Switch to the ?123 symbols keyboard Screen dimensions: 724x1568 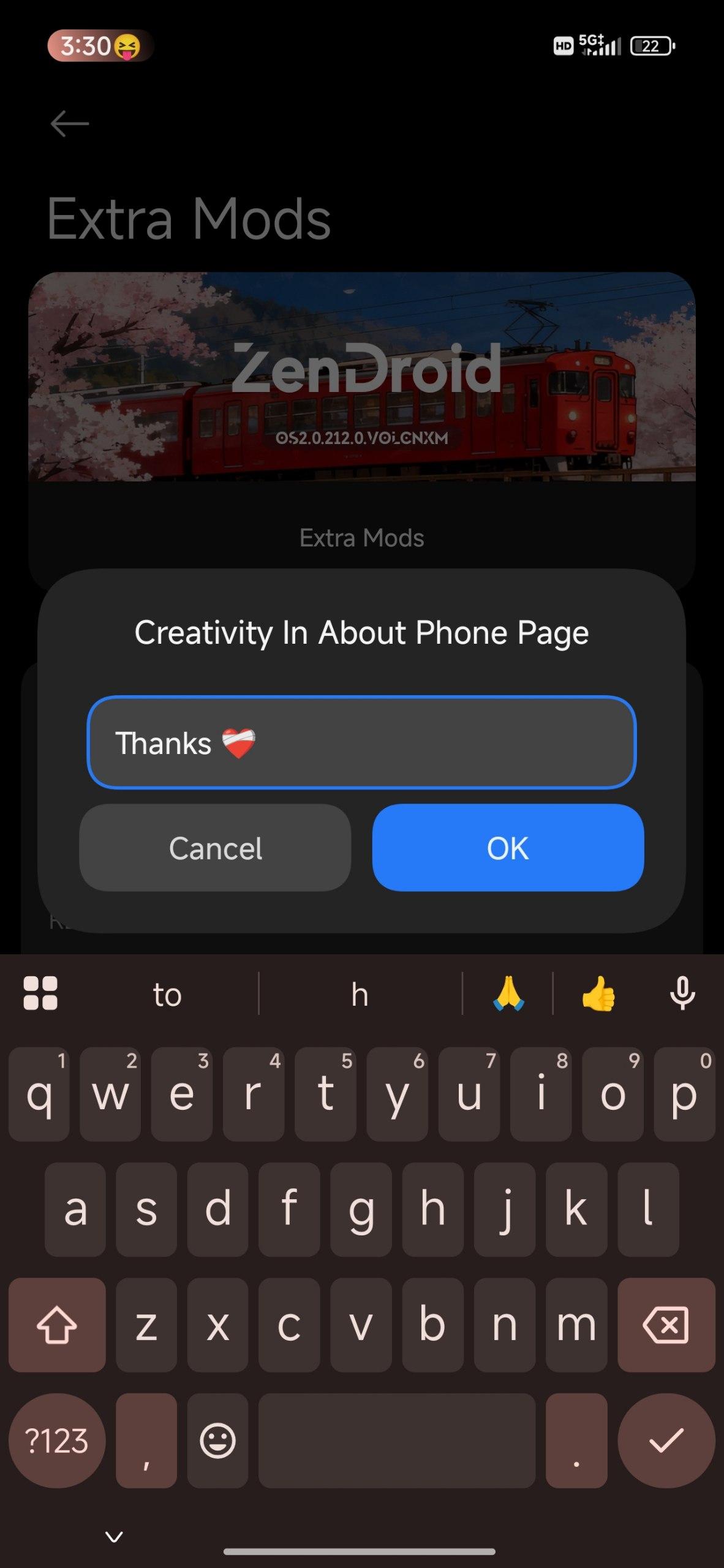tap(57, 1441)
